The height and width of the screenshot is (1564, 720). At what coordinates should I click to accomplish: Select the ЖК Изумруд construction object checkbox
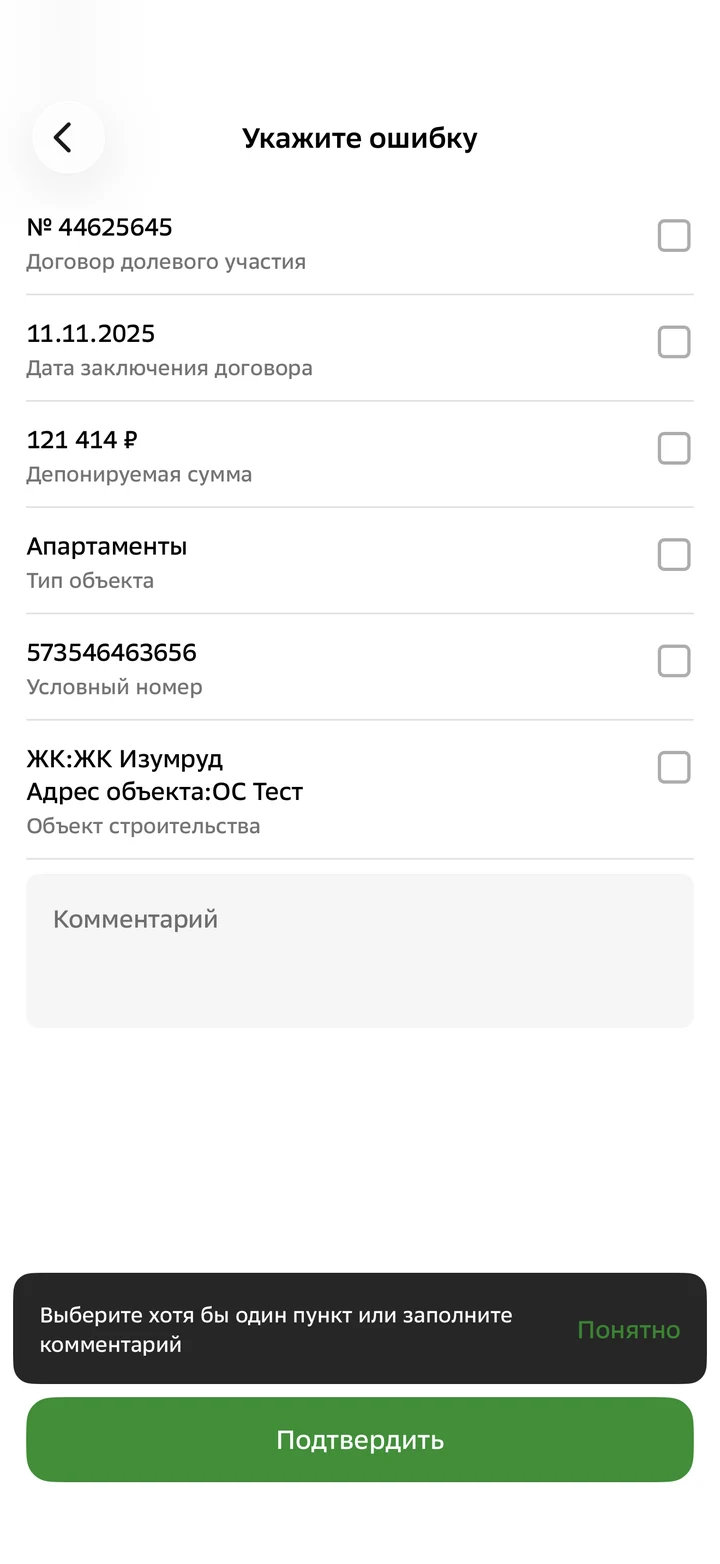click(674, 767)
